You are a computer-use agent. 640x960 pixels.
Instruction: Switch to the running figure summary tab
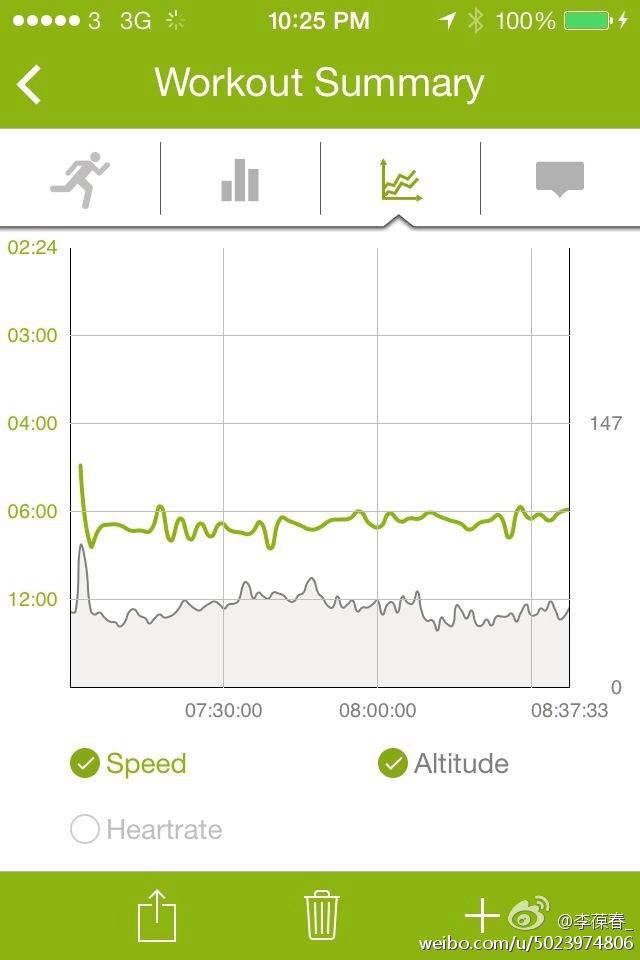click(x=80, y=180)
